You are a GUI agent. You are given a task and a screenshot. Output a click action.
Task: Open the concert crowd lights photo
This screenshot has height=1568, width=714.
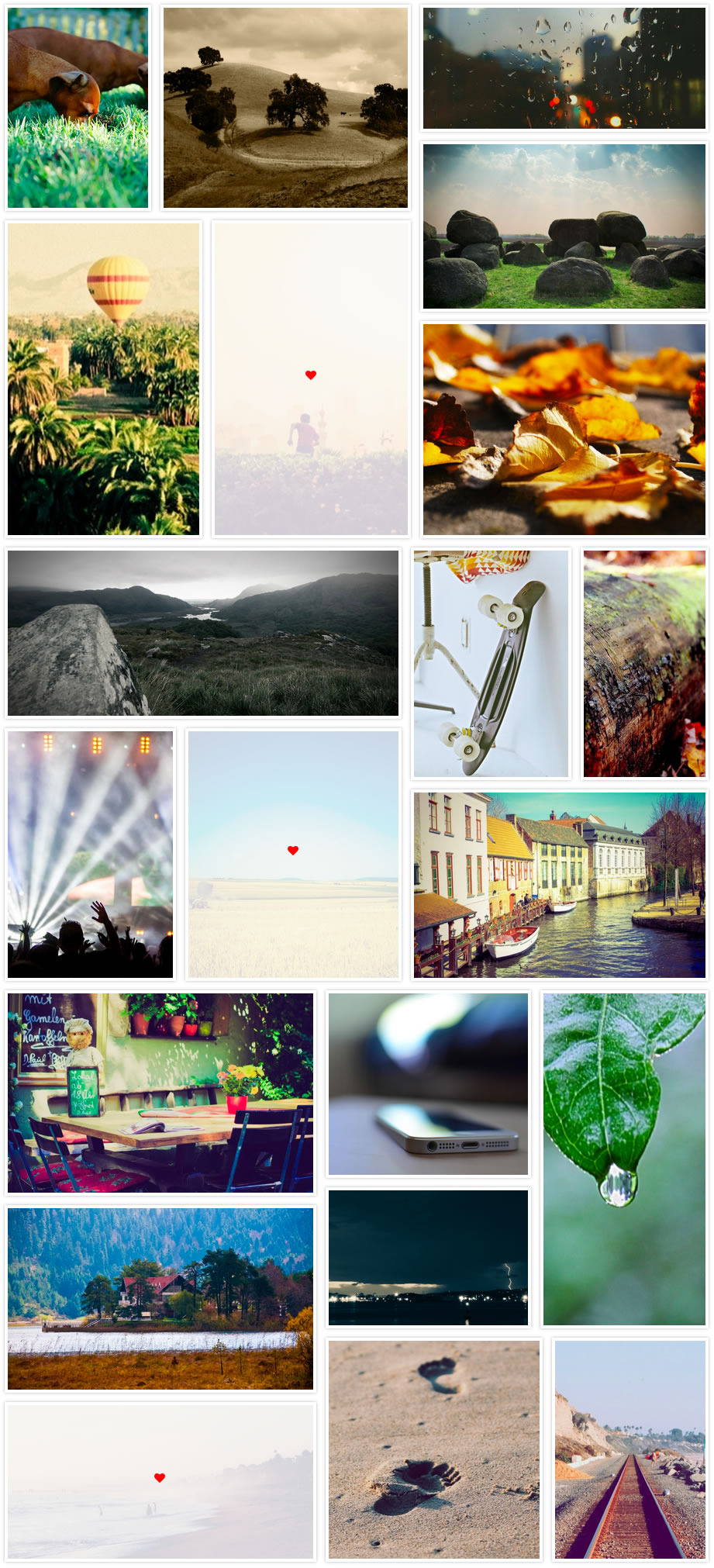point(90,854)
